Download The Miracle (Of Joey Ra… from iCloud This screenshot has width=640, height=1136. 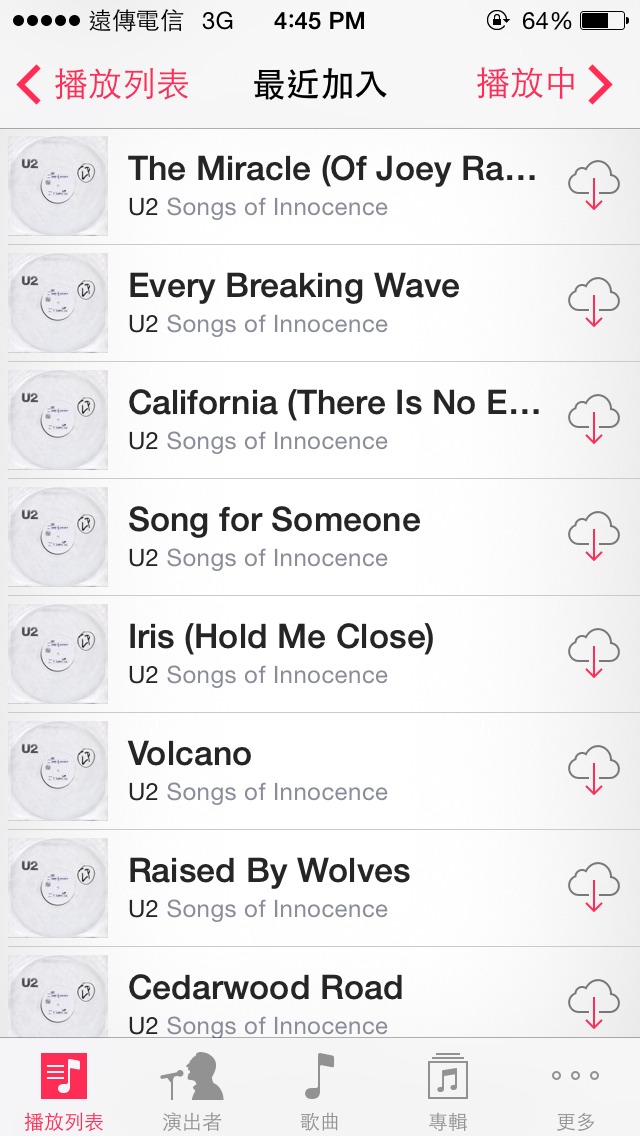pyautogui.click(x=593, y=186)
